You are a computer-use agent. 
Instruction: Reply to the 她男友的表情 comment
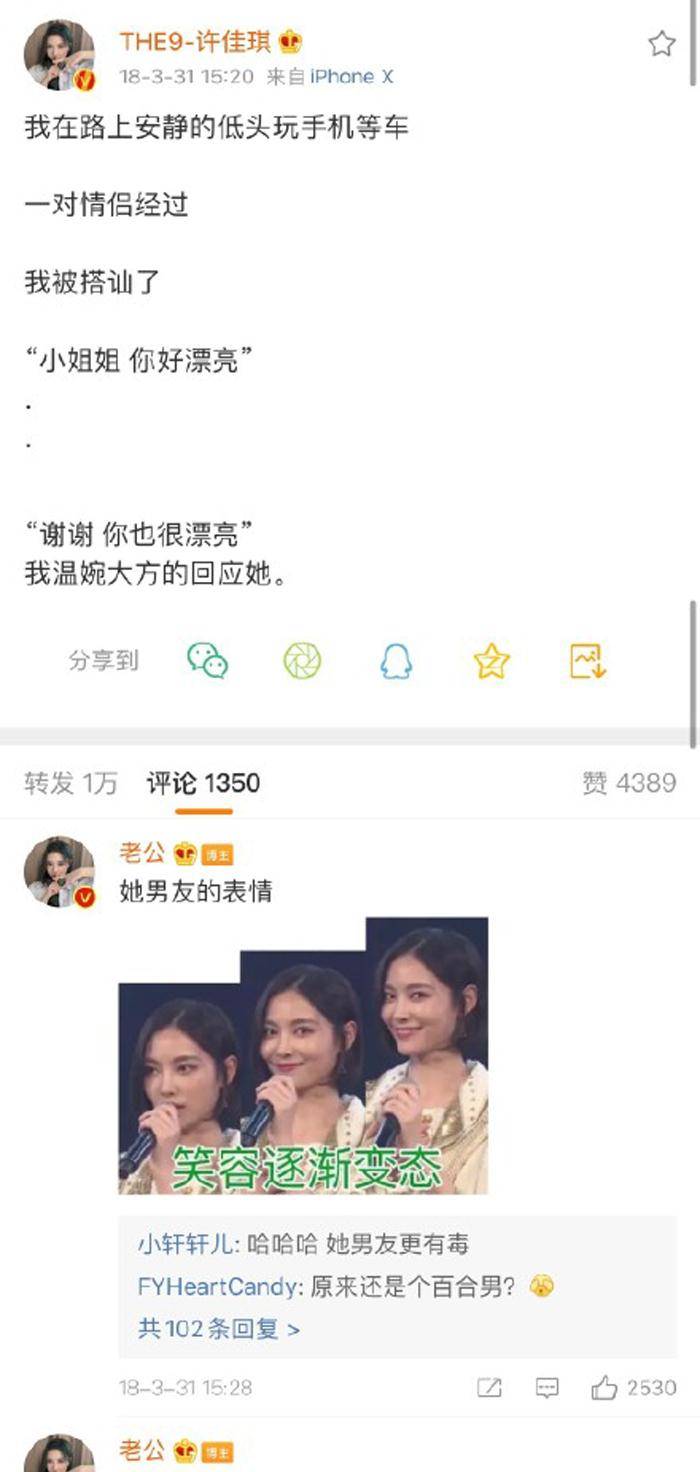[x=547, y=1388]
